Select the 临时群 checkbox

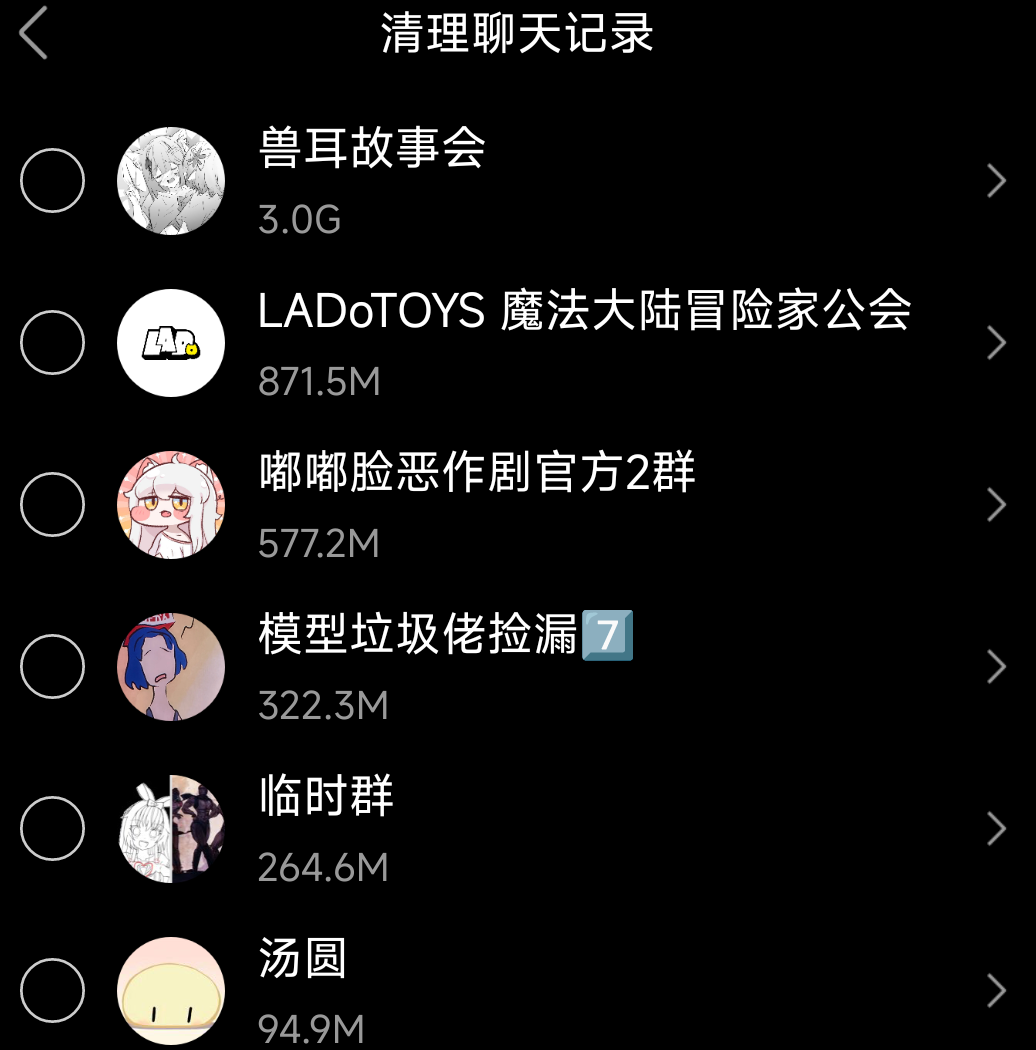click(52, 829)
